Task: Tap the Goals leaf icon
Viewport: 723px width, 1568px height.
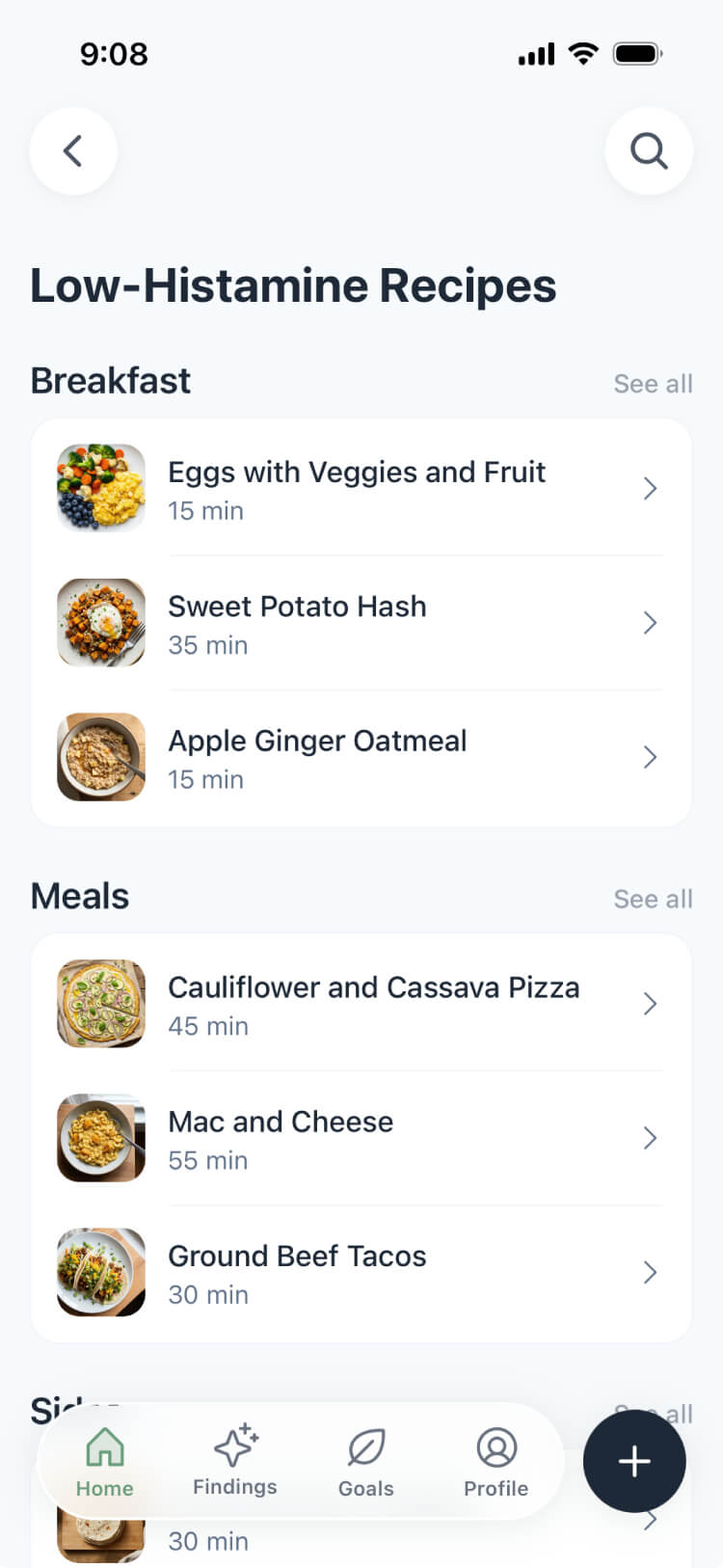Action: (x=365, y=1447)
